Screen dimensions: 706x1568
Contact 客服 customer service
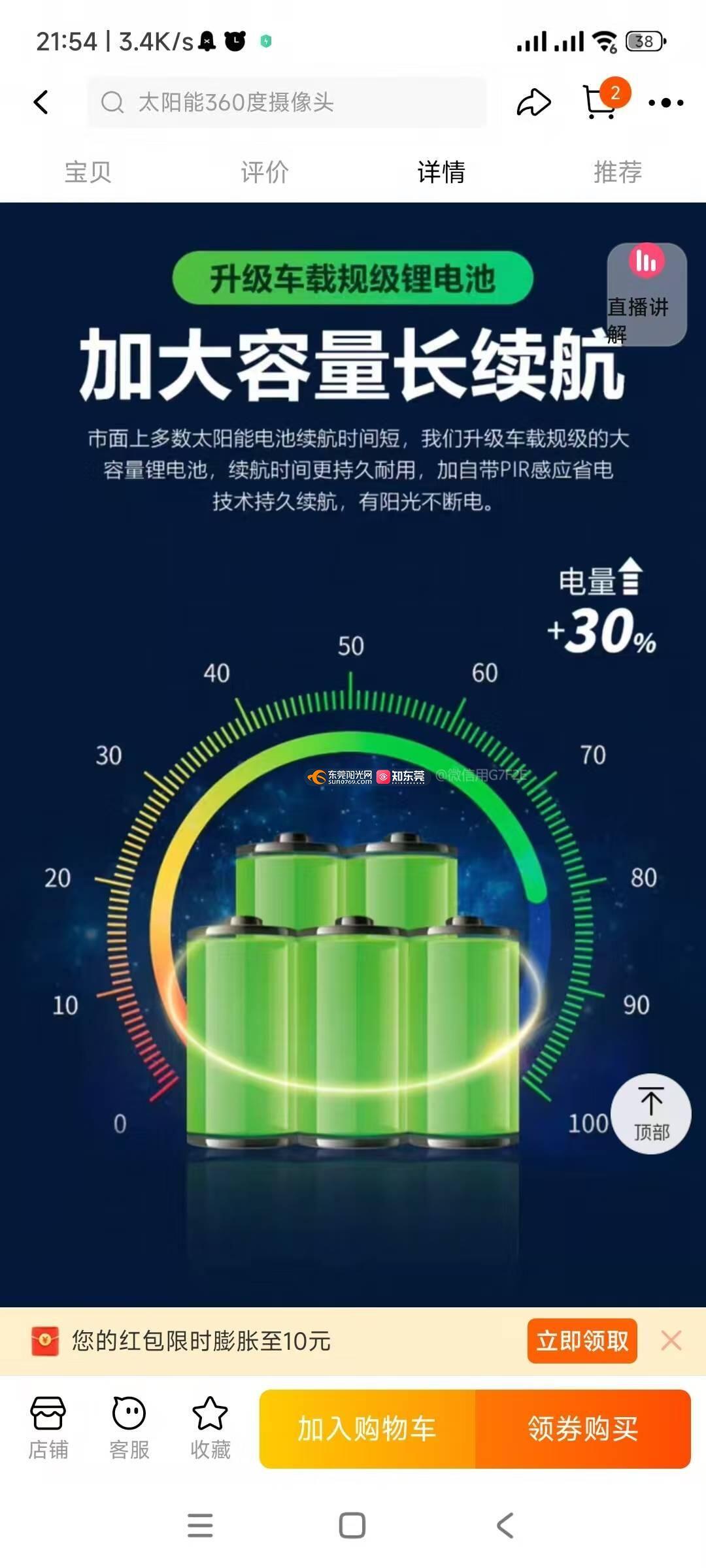129,1428
